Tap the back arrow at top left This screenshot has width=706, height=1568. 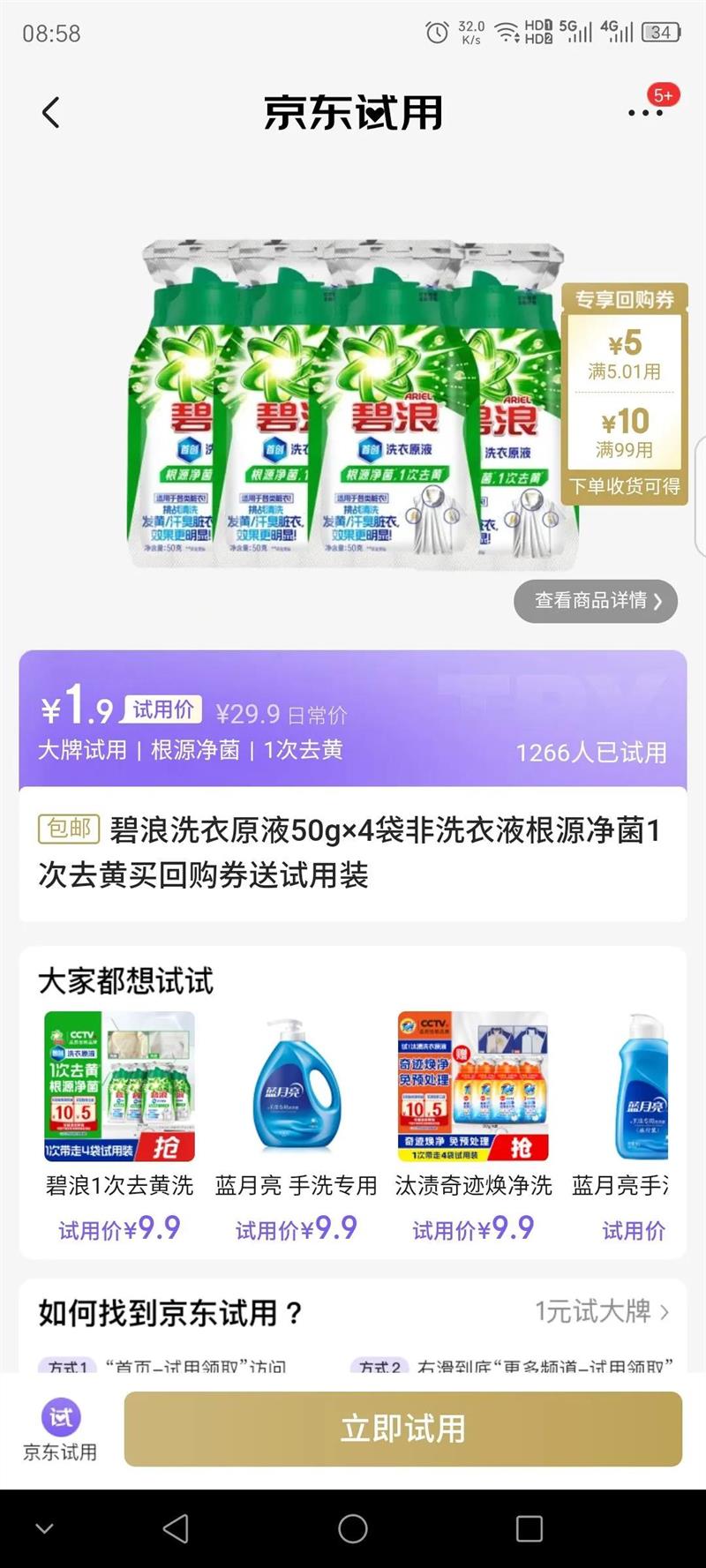coord(50,113)
